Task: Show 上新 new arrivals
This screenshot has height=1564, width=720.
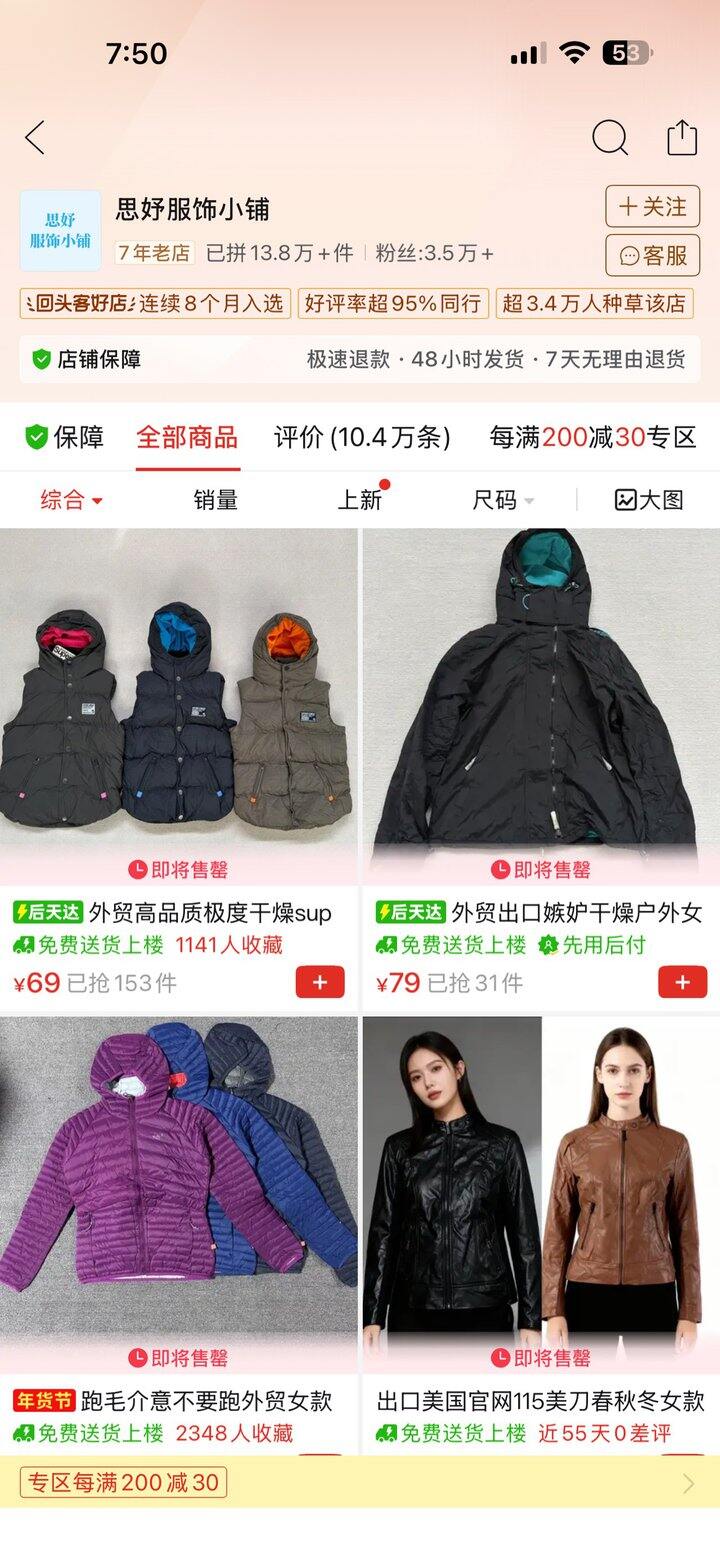Action: pos(359,500)
